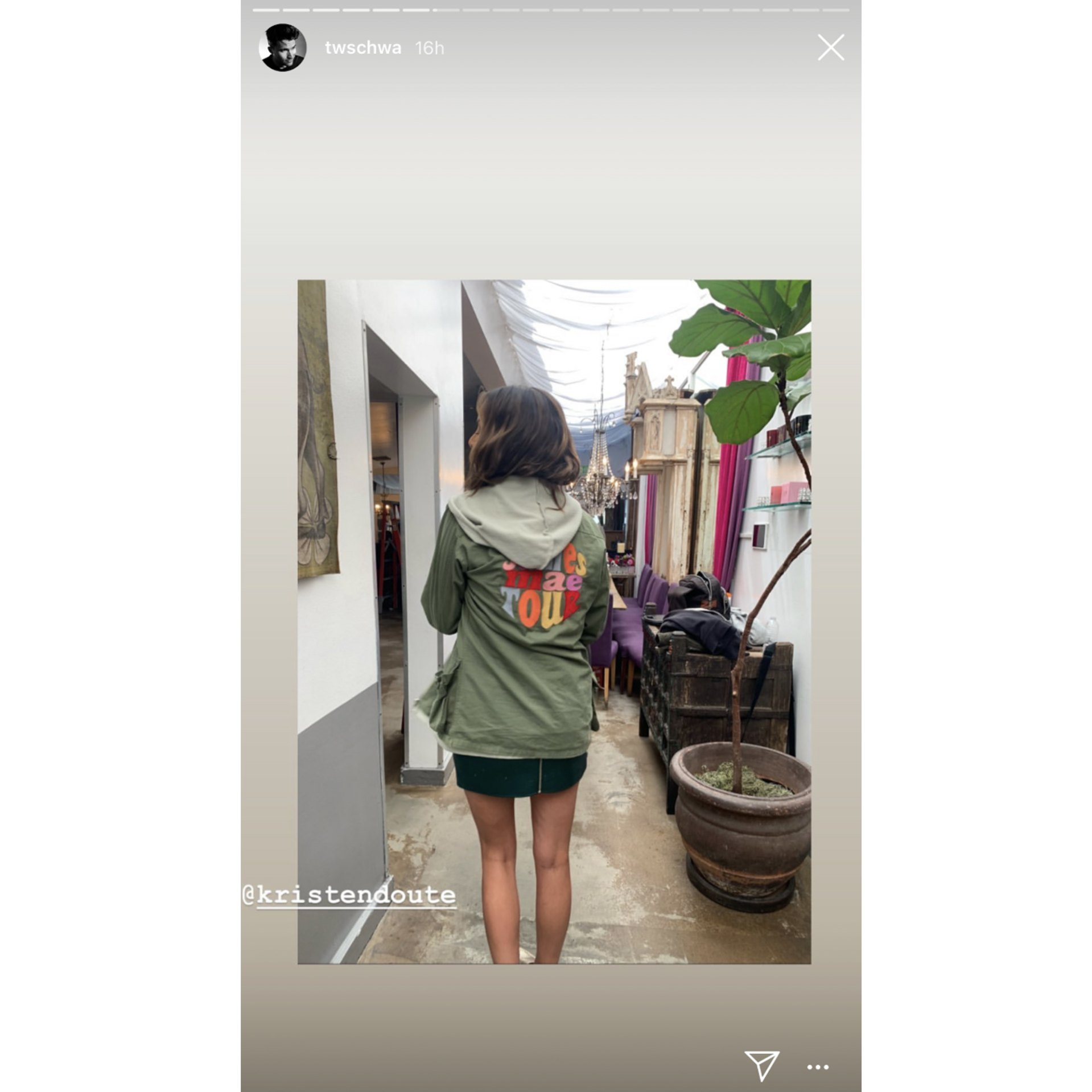Open twschwa's profile picture
Screen dimensions: 1092x1092
pyautogui.click(x=282, y=48)
